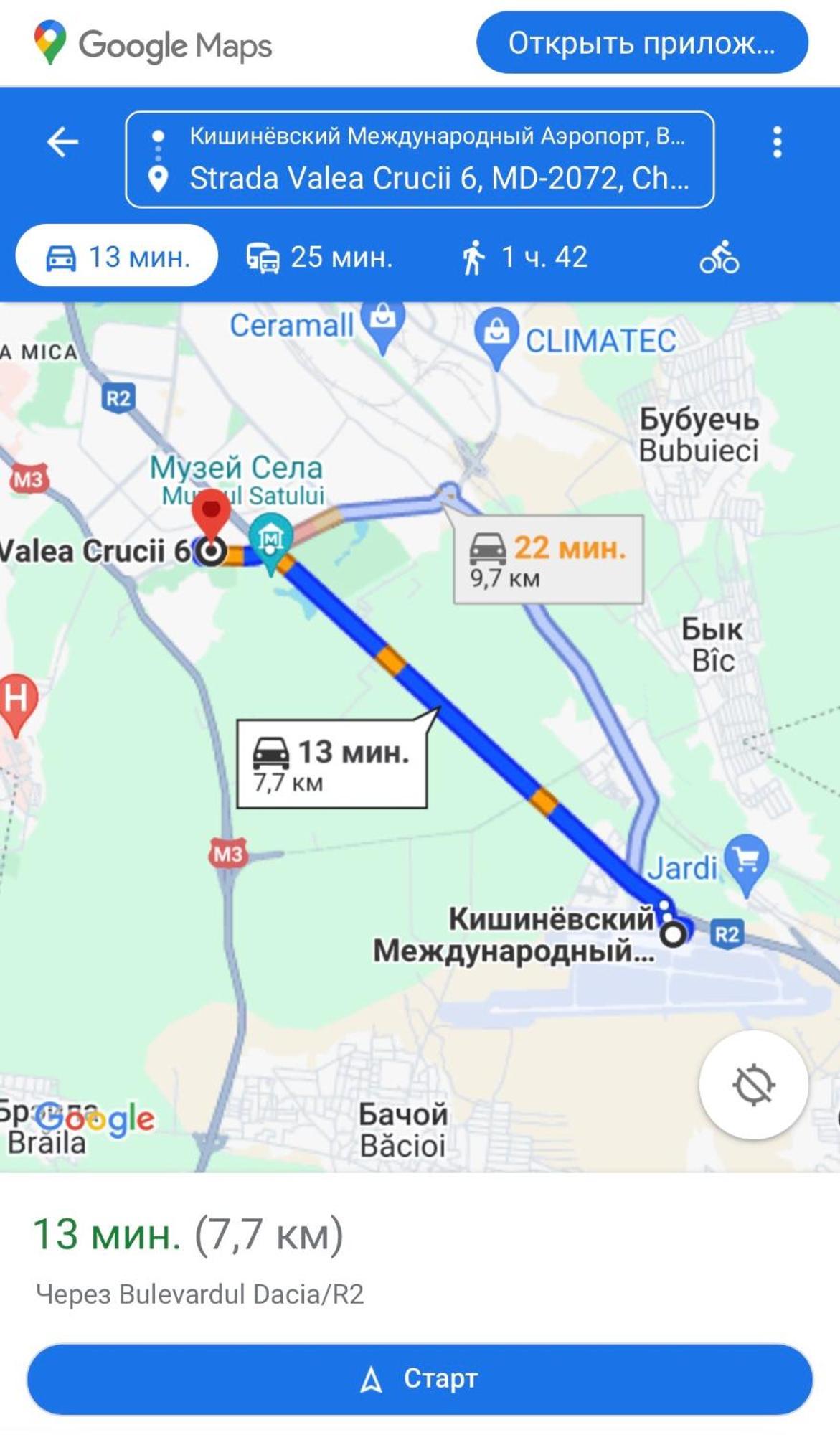840x1435 pixels.
Task: Switch to walking, 1 ч. 42
Action: 525,257
